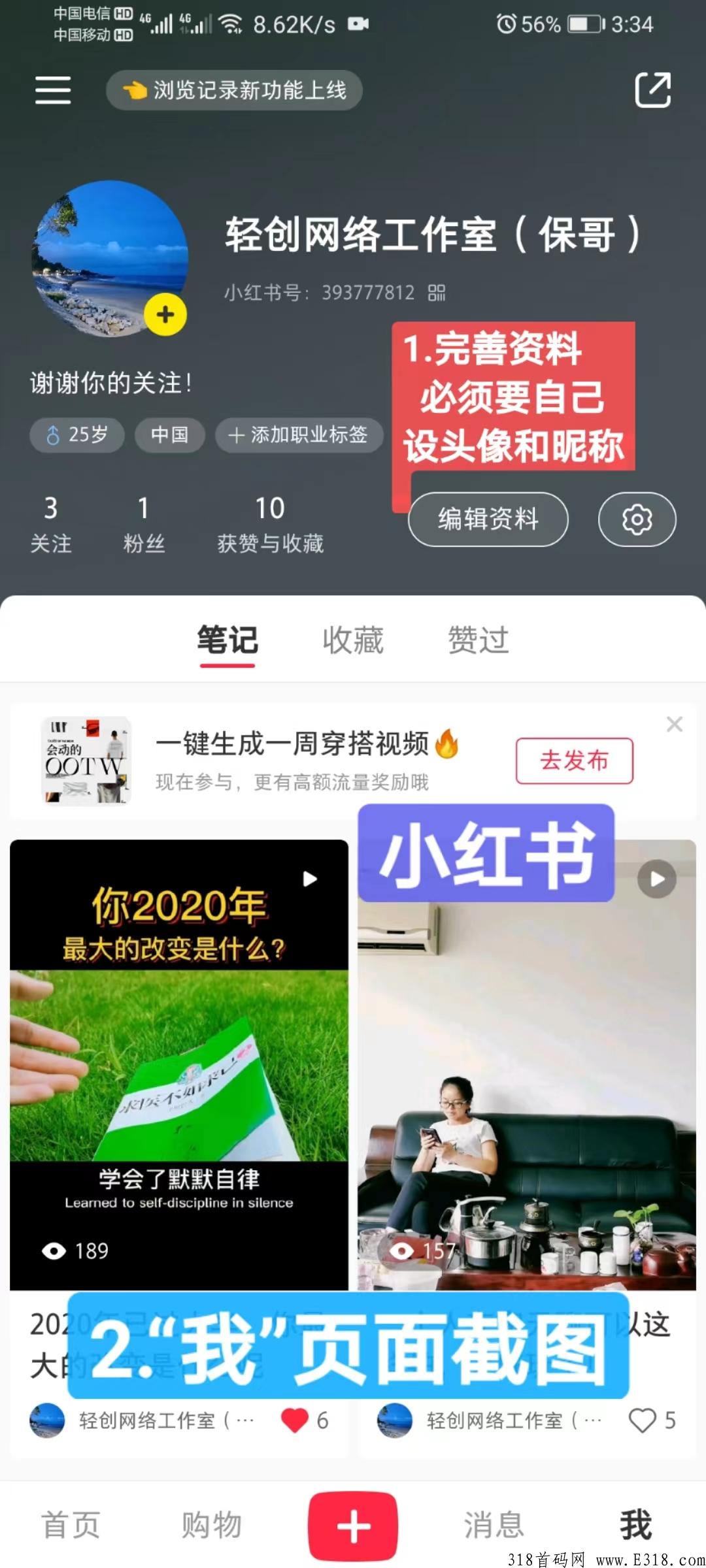Viewport: 706px width, 1568px height.
Task: Expand 添加职业标签 to add career tag
Action: tap(298, 435)
